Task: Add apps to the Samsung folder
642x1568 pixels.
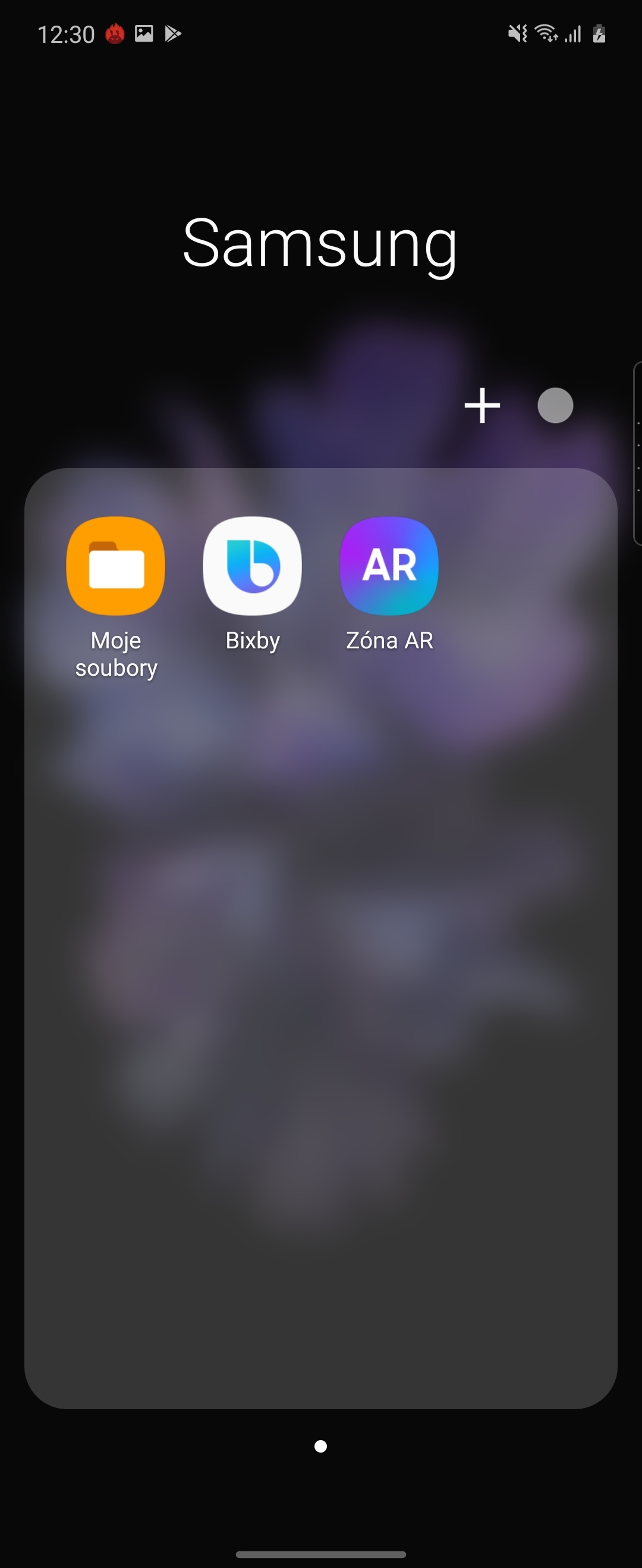Action: click(x=482, y=406)
